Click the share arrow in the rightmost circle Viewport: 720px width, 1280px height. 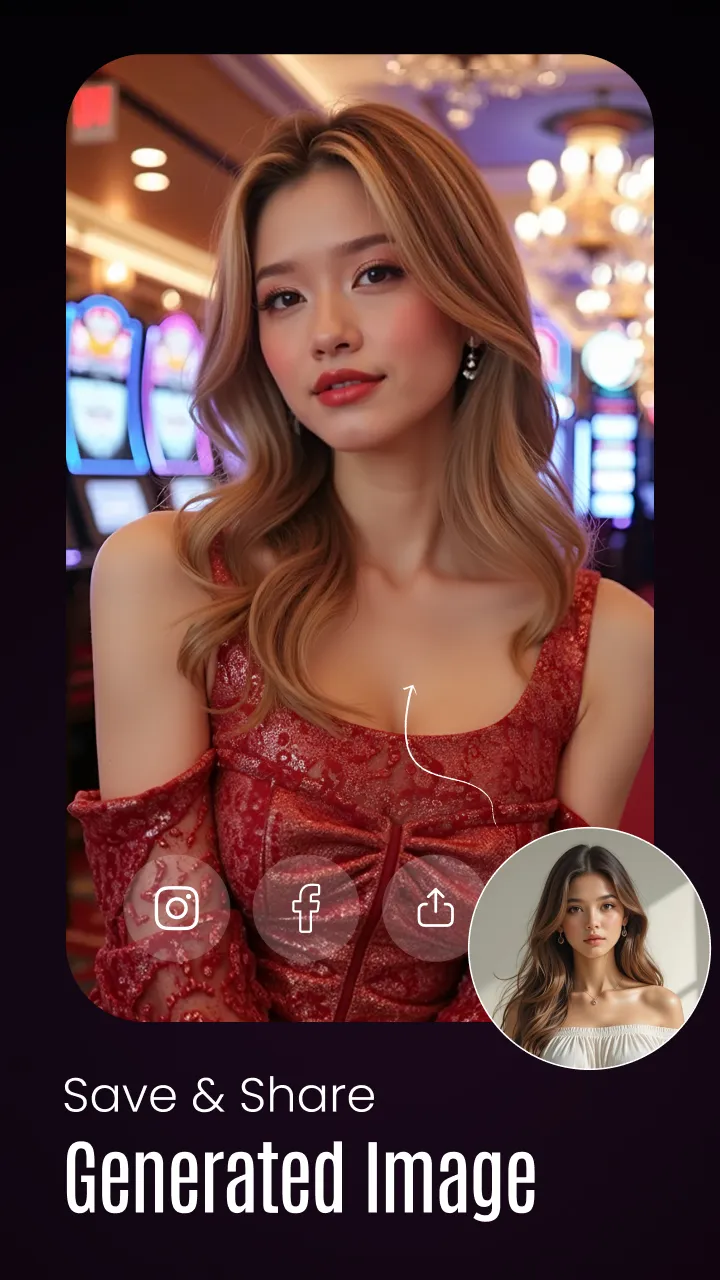coord(435,908)
